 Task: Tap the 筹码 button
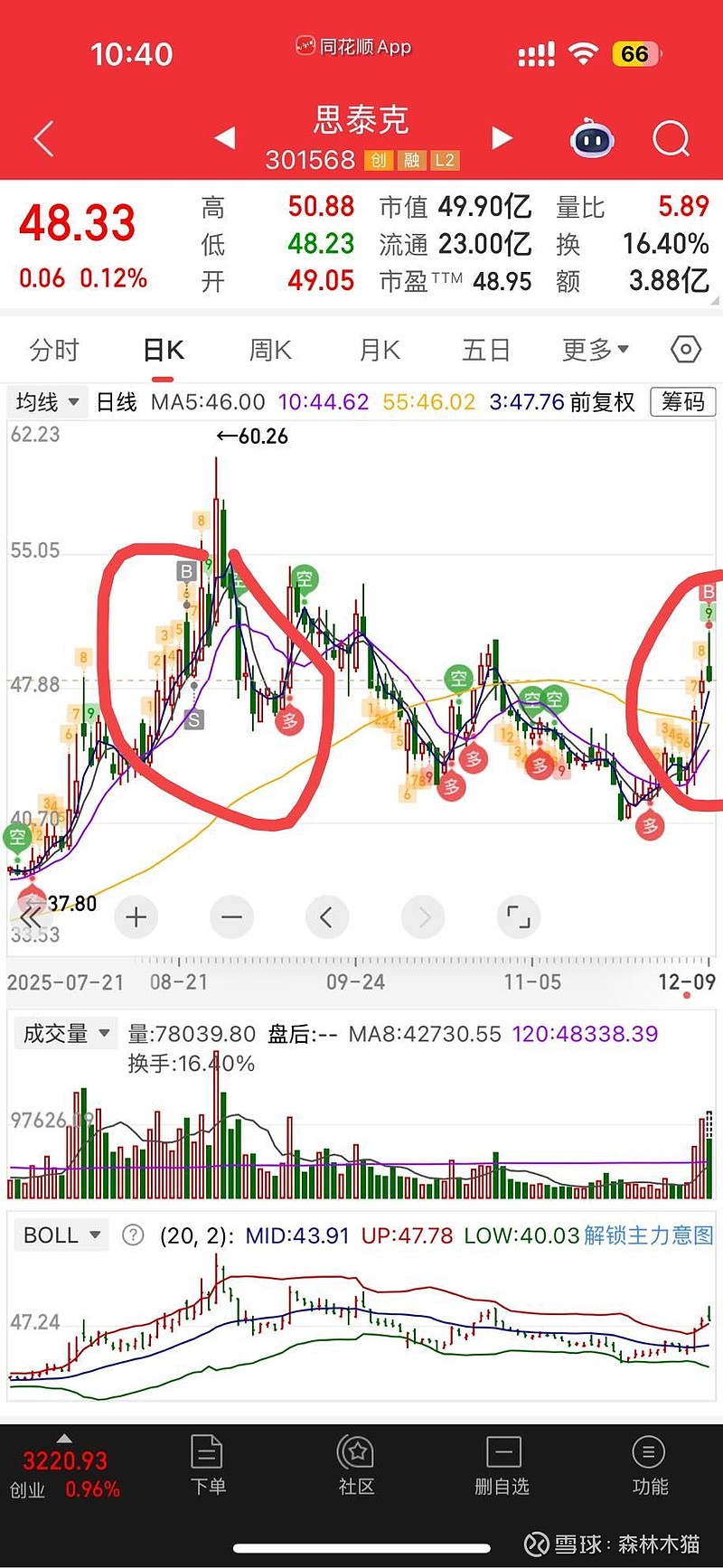[x=683, y=401]
